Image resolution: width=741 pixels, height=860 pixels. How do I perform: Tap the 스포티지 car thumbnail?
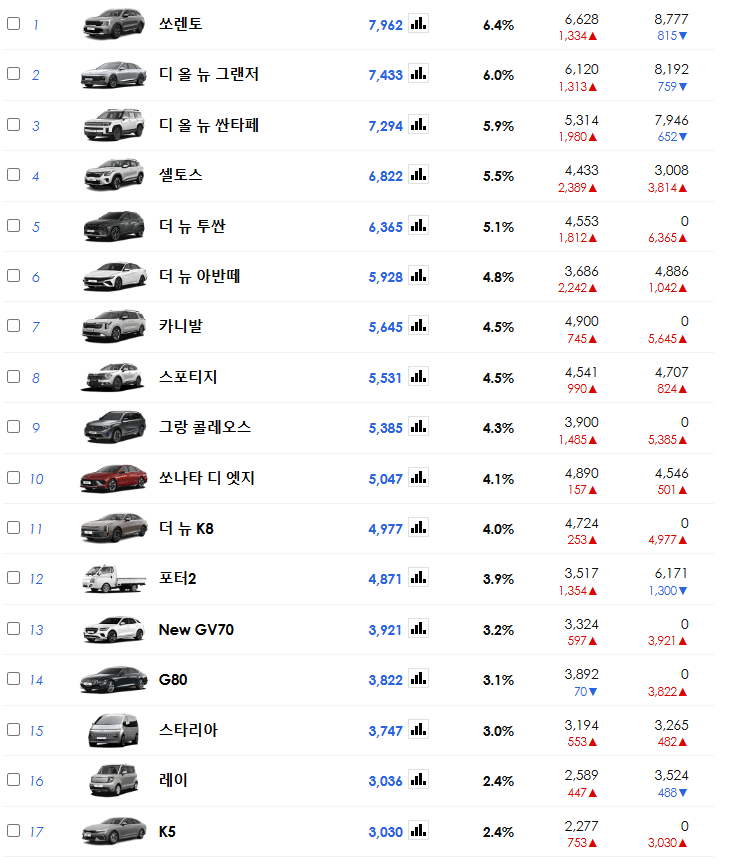tap(113, 377)
